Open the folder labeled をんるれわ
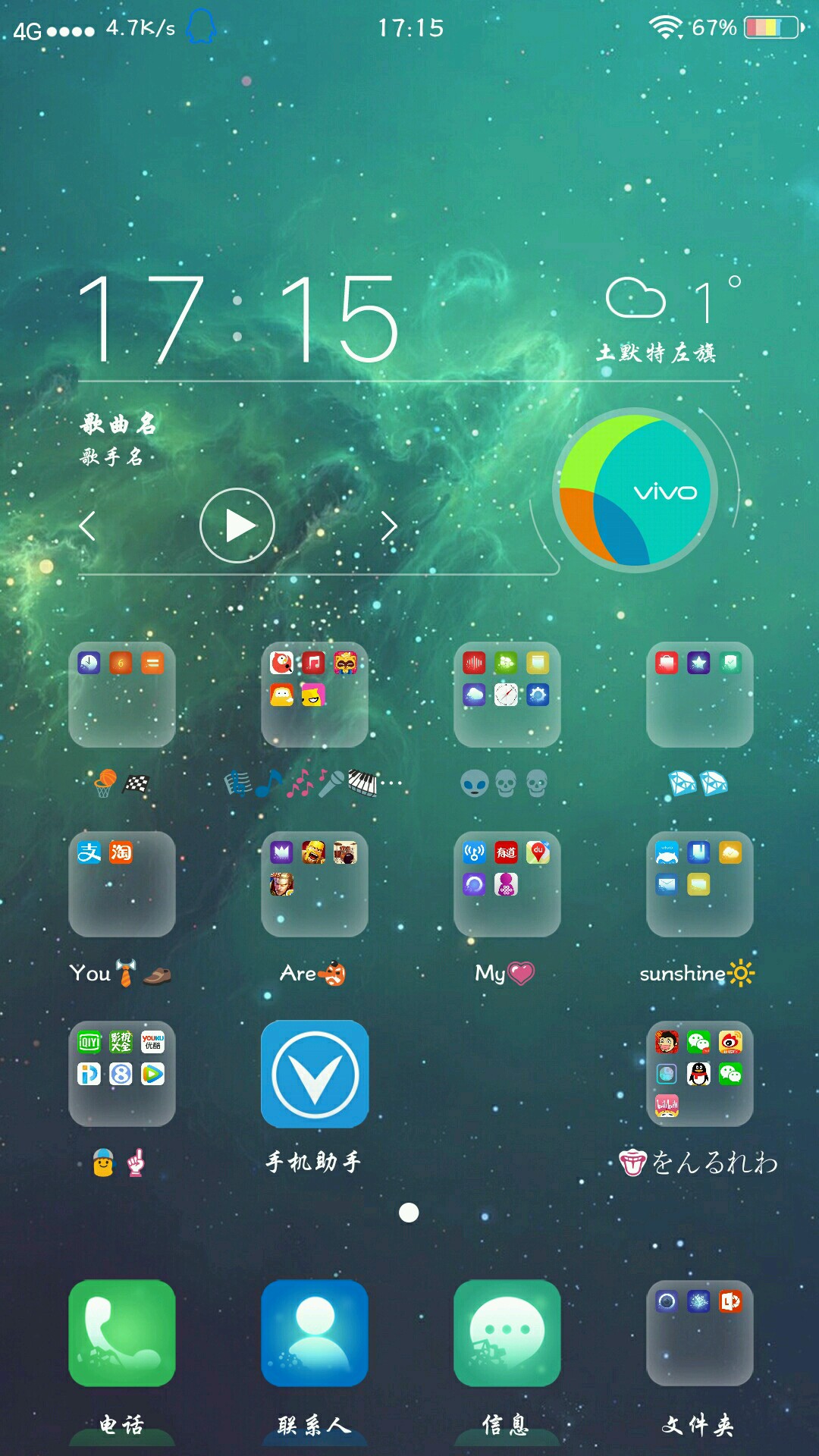Viewport: 819px width, 1456px height. pyautogui.click(x=699, y=1074)
